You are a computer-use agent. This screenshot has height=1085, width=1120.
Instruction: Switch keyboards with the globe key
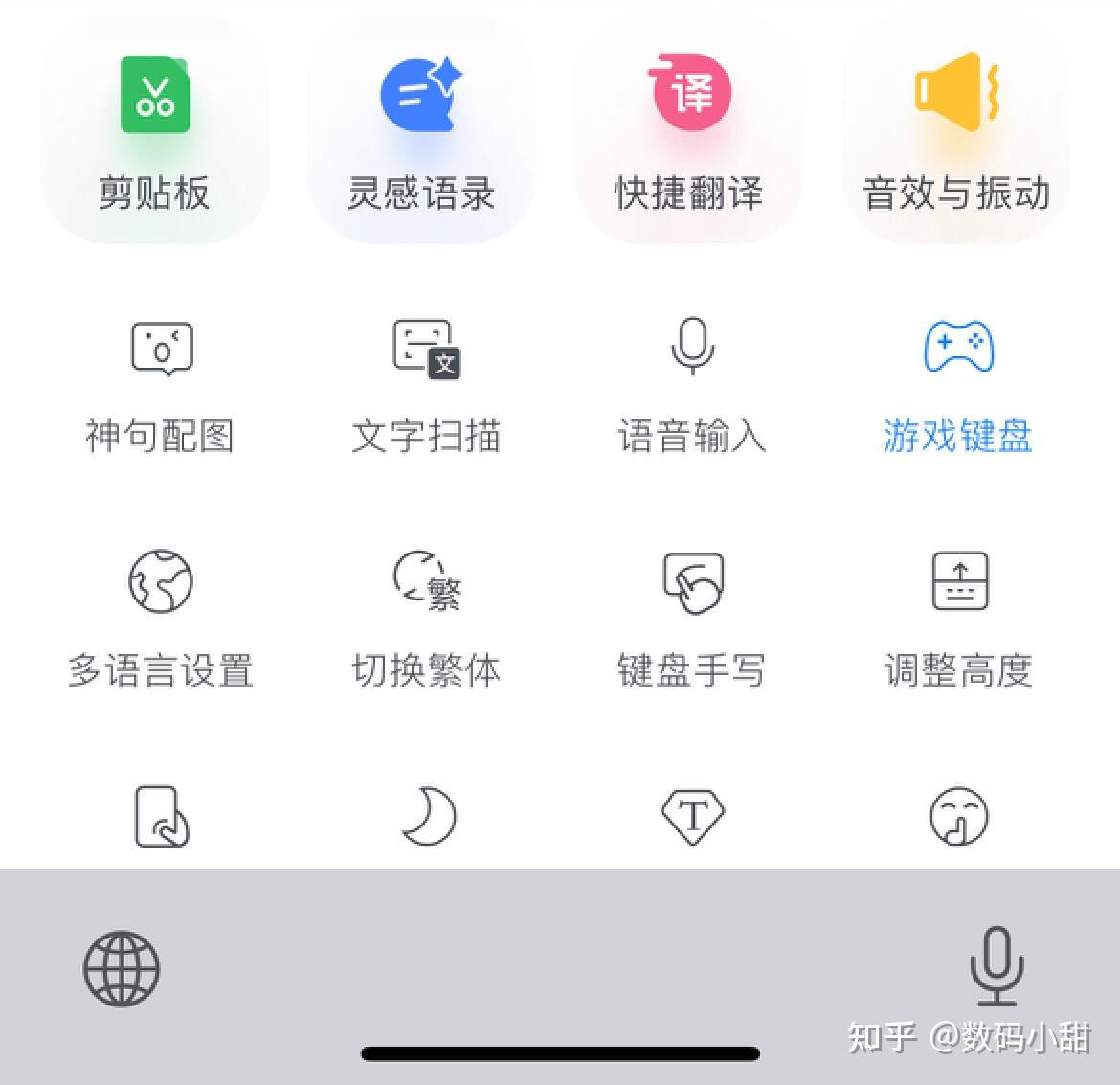point(122,968)
